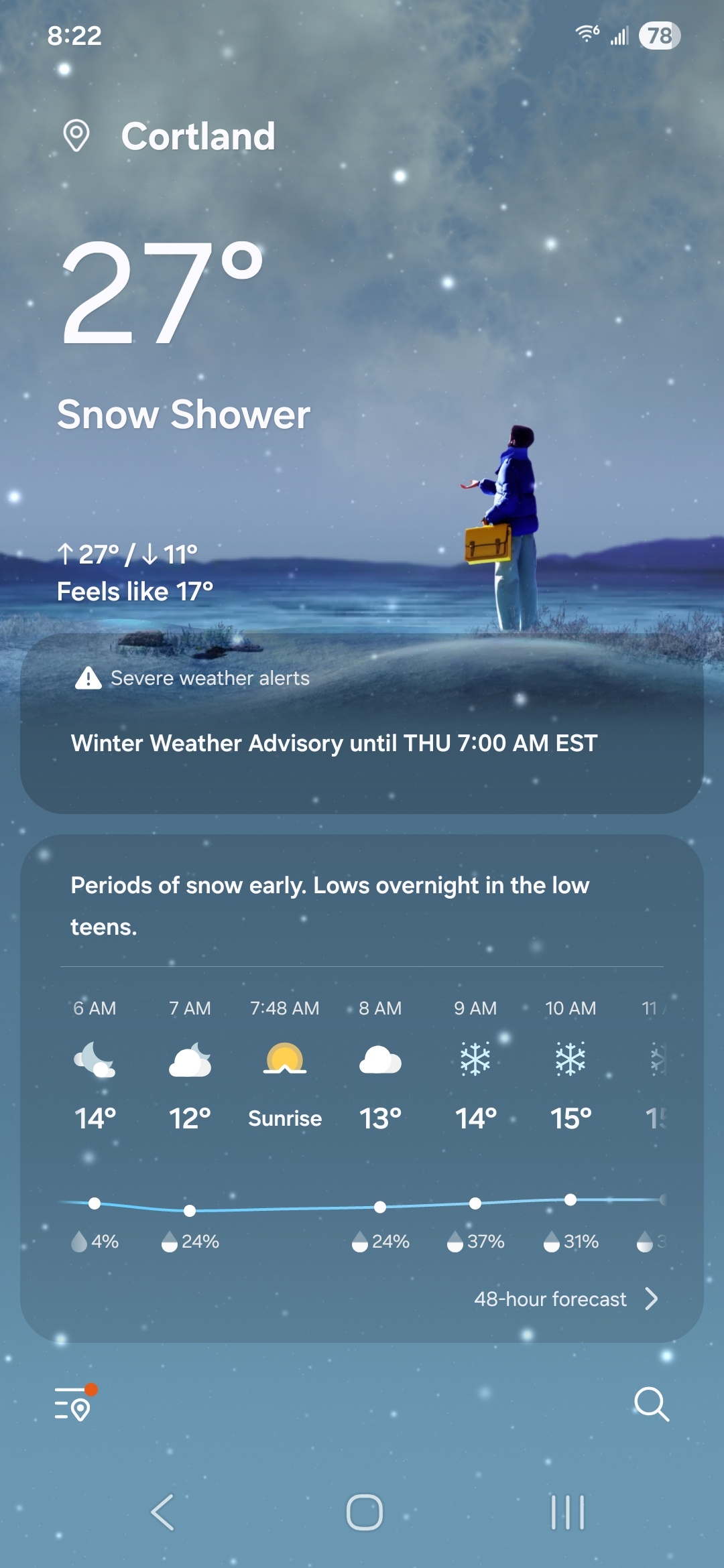This screenshot has width=724, height=1568.
Task: Open the severe weather alerts card
Action: point(362,724)
